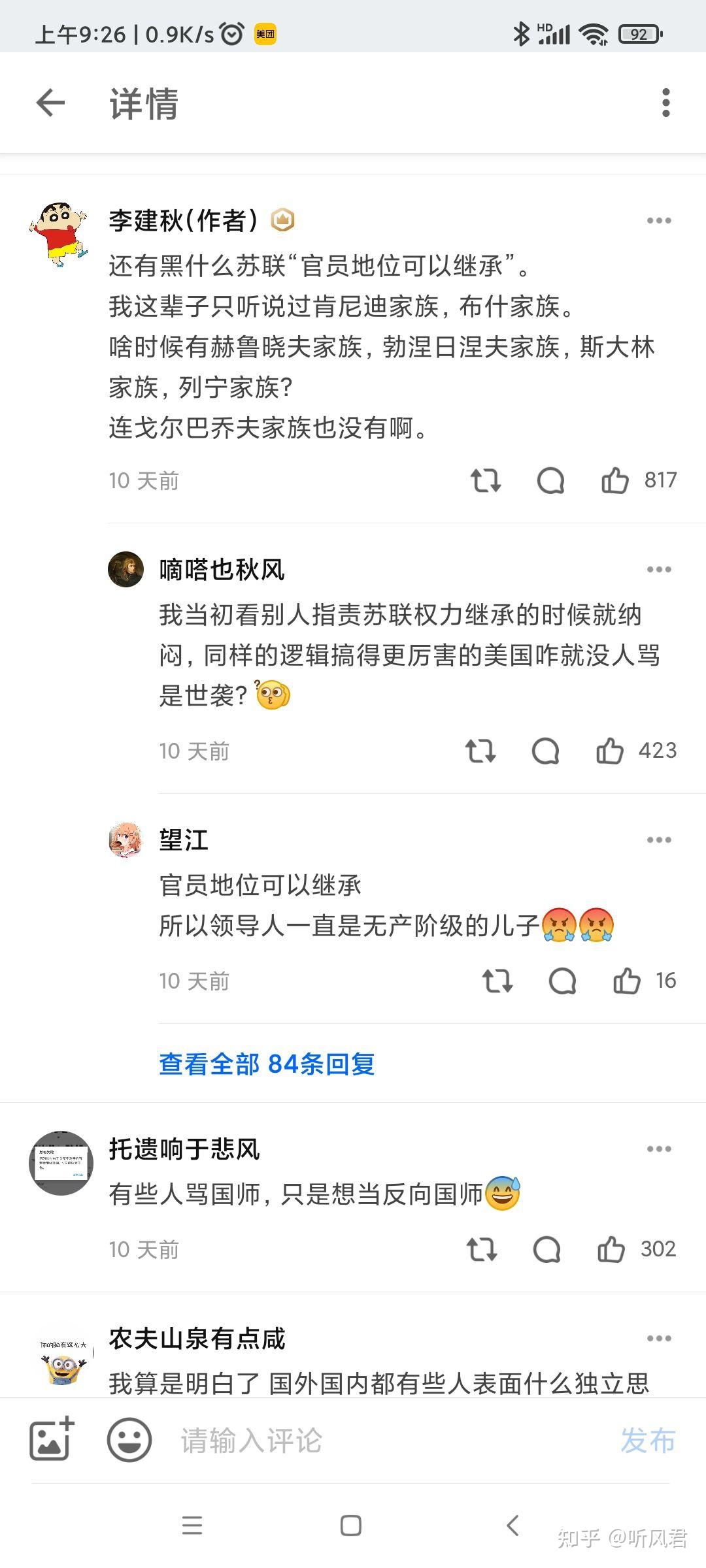Open more options on 农夫山泉有点咸's comment
This screenshot has height=1568, width=706.
(658, 1339)
